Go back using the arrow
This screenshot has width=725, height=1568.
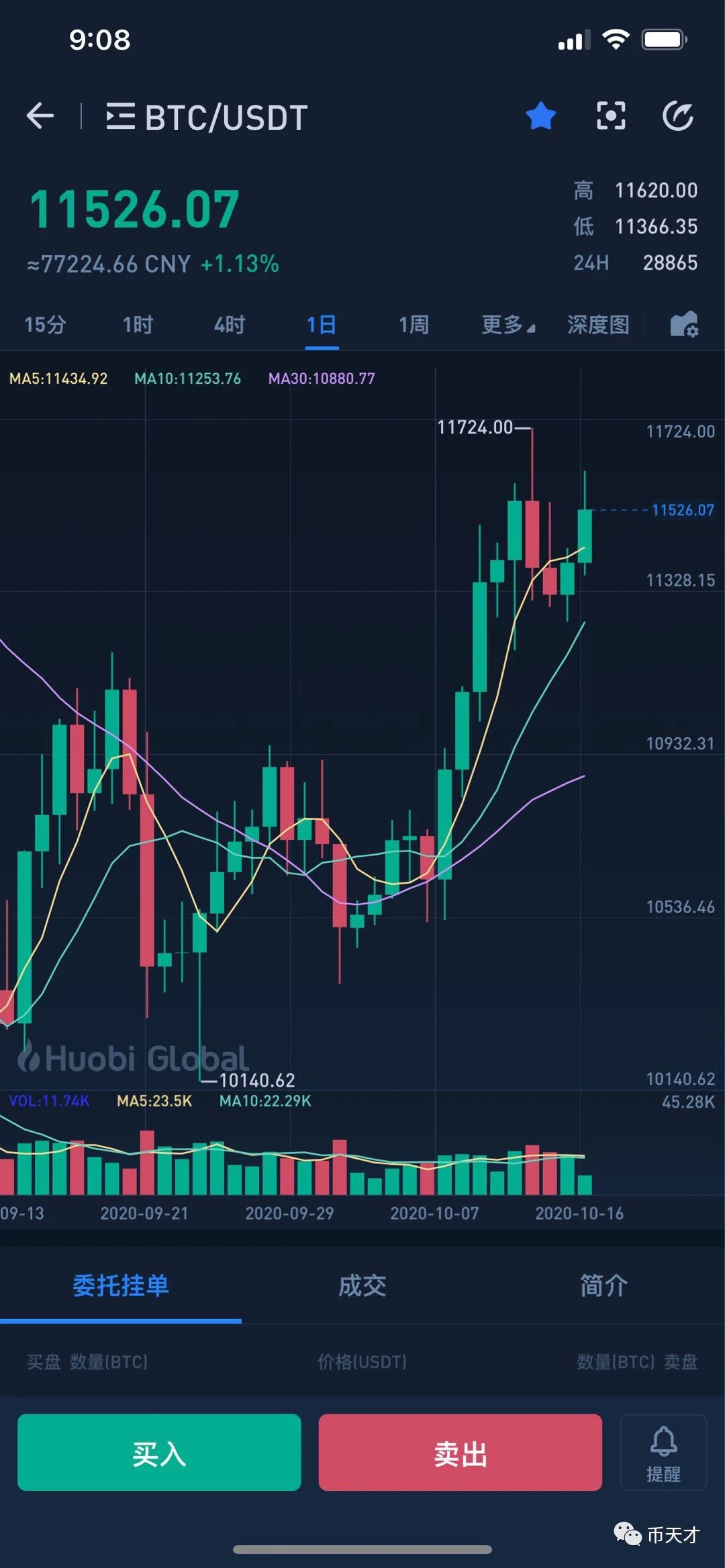pyautogui.click(x=40, y=116)
